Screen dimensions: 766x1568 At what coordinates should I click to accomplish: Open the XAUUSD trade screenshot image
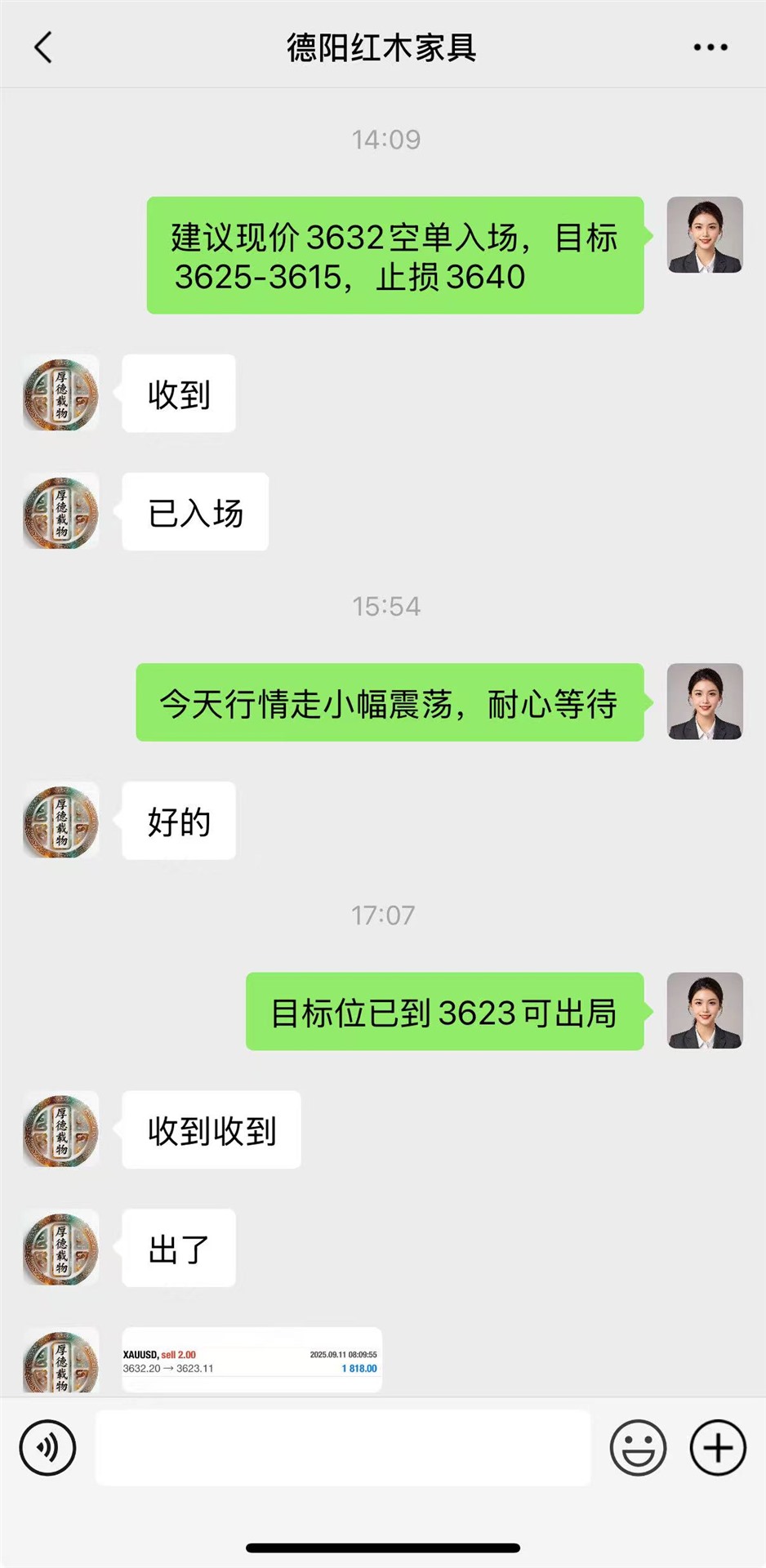pyautogui.click(x=252, y=1361)
